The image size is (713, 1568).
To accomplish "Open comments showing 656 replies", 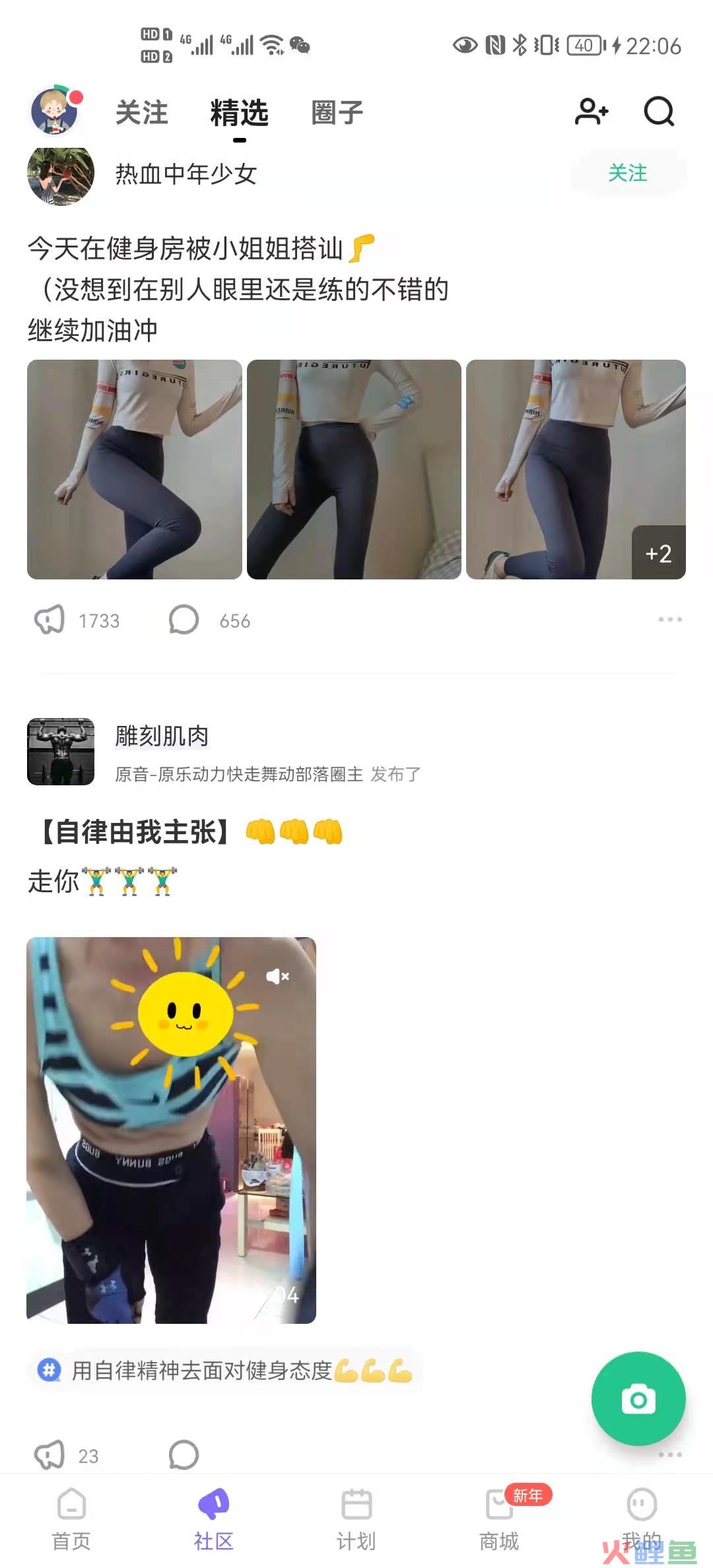I will point(184,620).
